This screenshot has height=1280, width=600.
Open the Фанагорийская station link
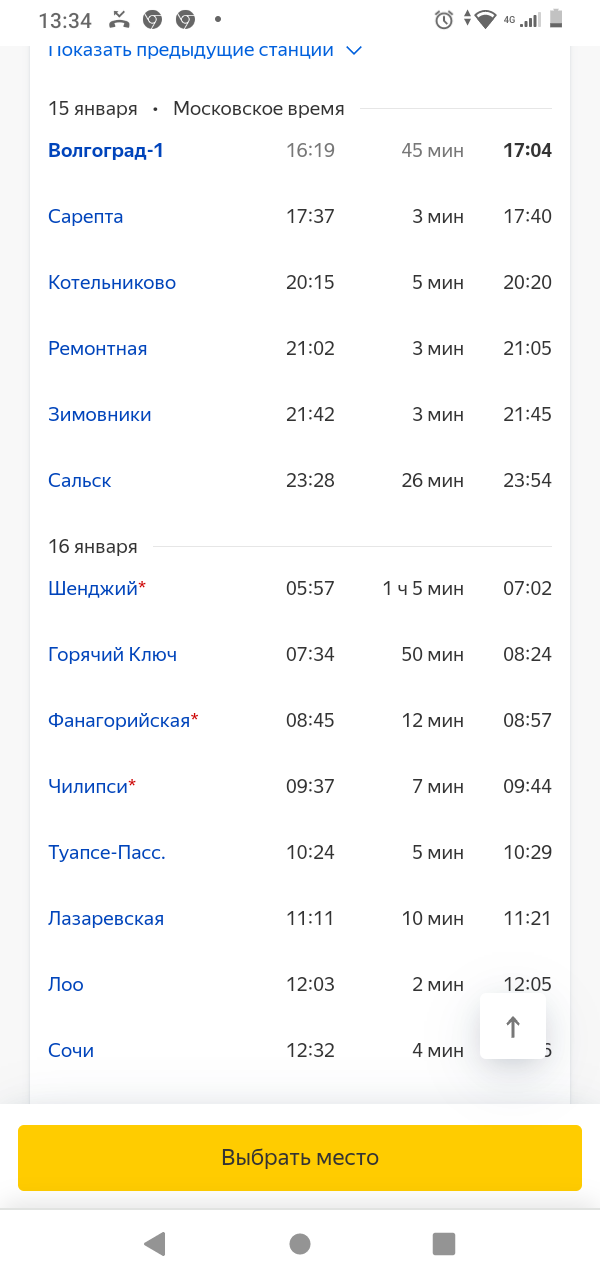point(119,721)
